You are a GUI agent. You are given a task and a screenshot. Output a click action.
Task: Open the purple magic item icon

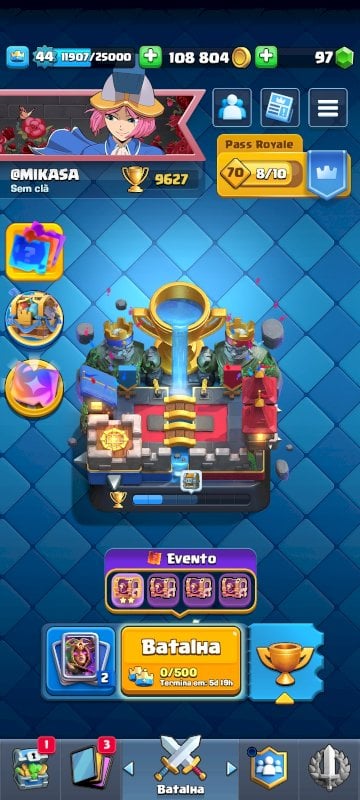(x=34, y=389)
